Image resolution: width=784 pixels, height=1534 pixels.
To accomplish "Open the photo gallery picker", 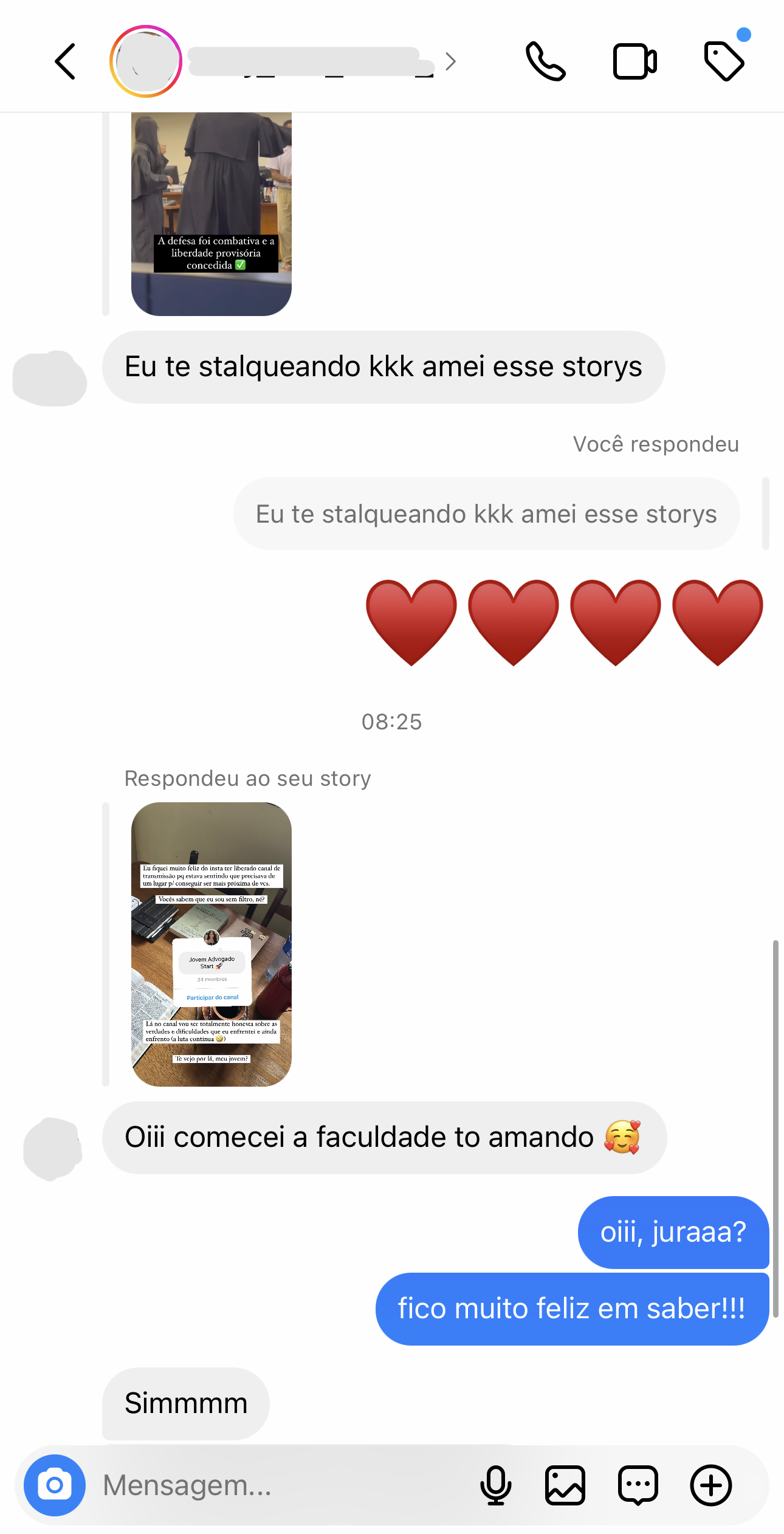I will click(x=565, y=1485).
